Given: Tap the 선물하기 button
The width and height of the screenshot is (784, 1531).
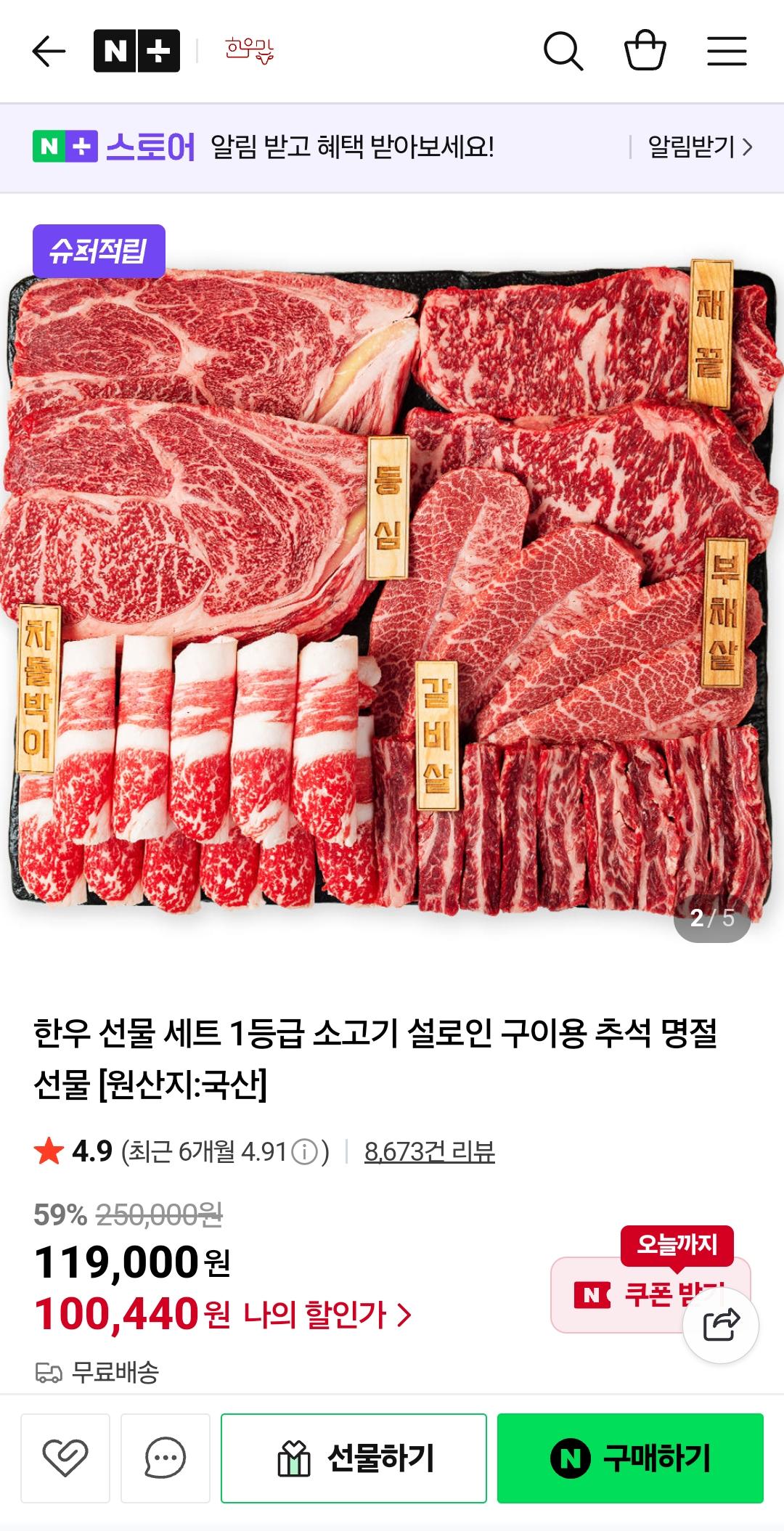Looking at the screenshot, I should [354, 1458].
